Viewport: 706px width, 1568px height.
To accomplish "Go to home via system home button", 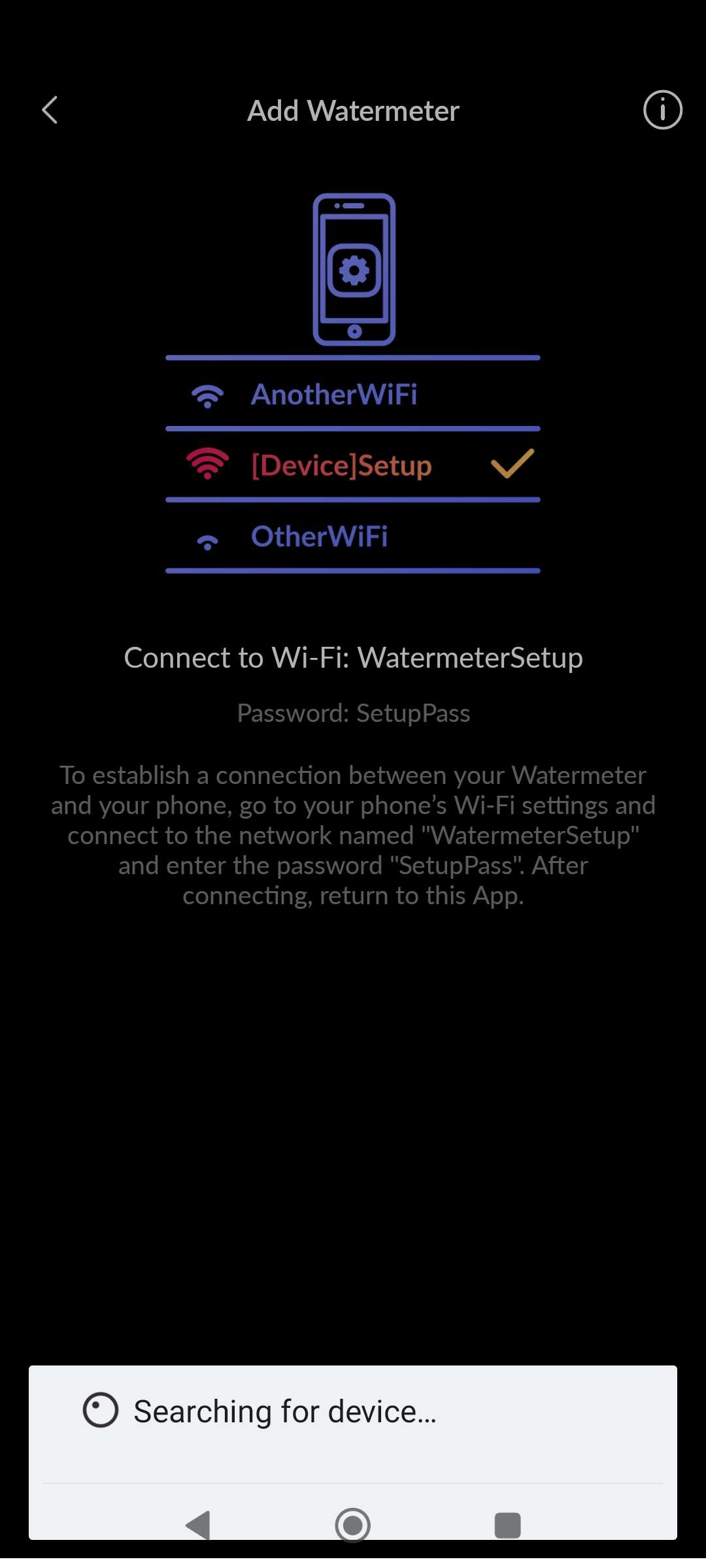I will click(353, 1525).
